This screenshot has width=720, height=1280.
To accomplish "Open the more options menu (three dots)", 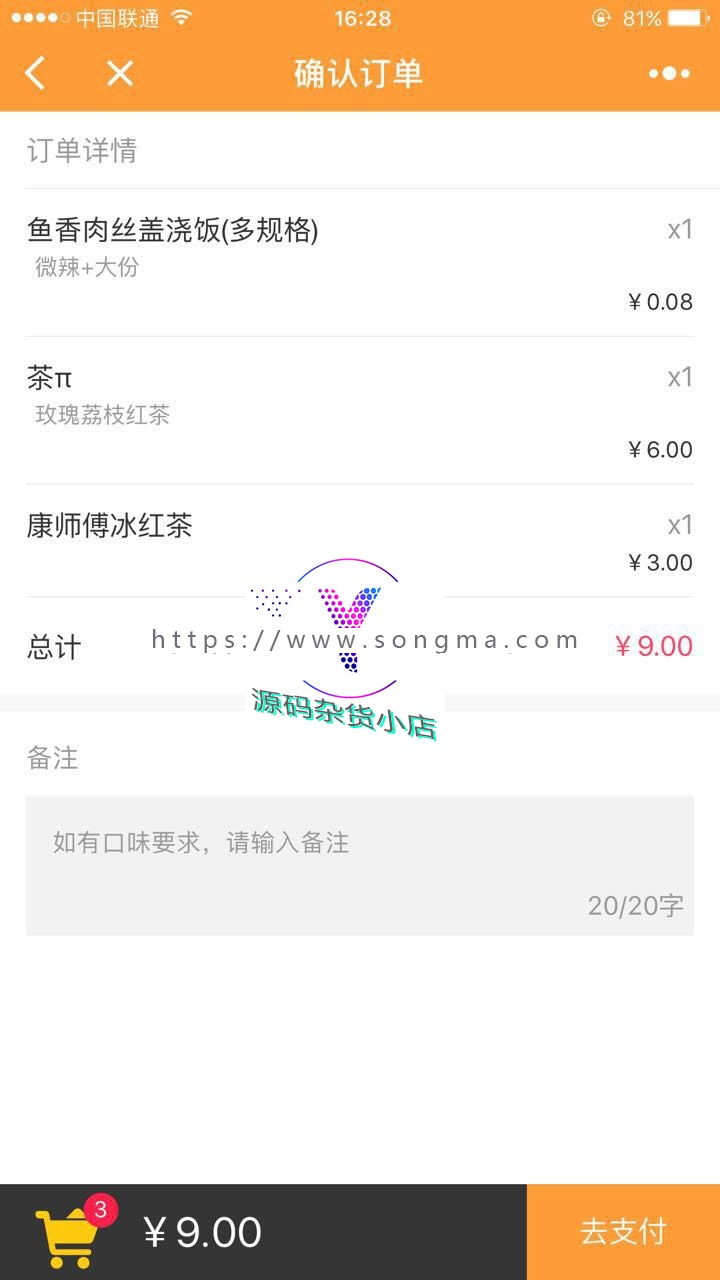I will click(x=669, y=73).
